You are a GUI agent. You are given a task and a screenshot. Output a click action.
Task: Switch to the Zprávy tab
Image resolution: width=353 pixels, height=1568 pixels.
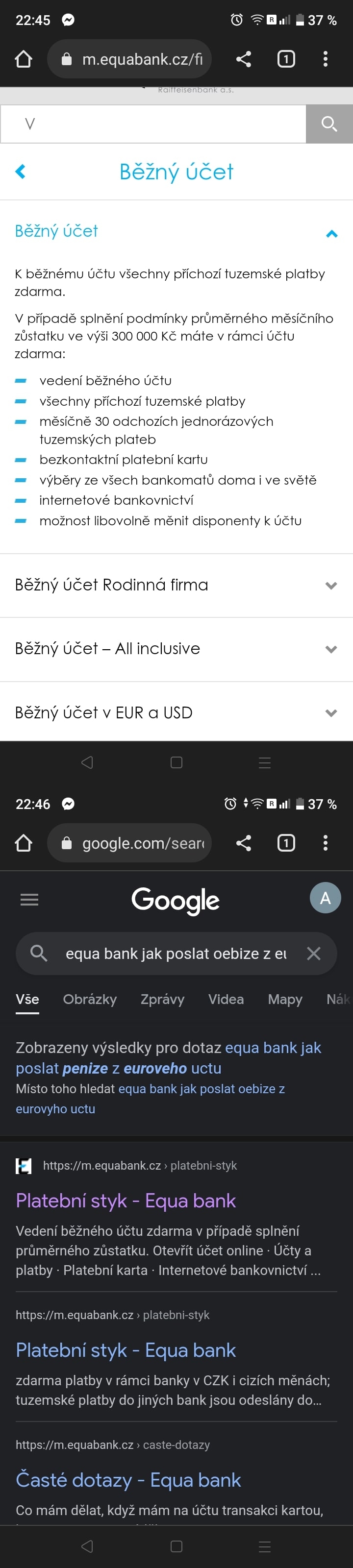click(x=162, y=999)
